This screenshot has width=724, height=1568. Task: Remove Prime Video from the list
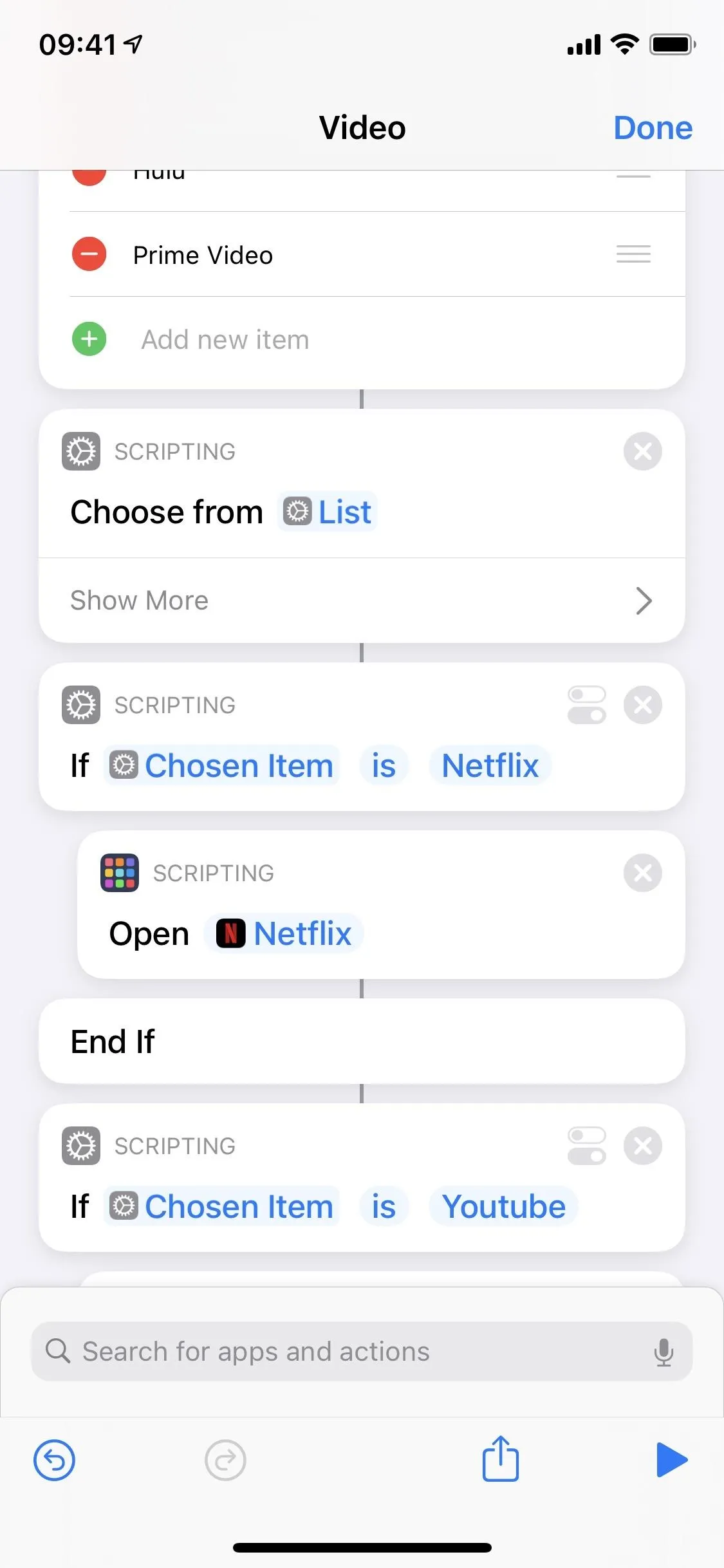point(89,254)
